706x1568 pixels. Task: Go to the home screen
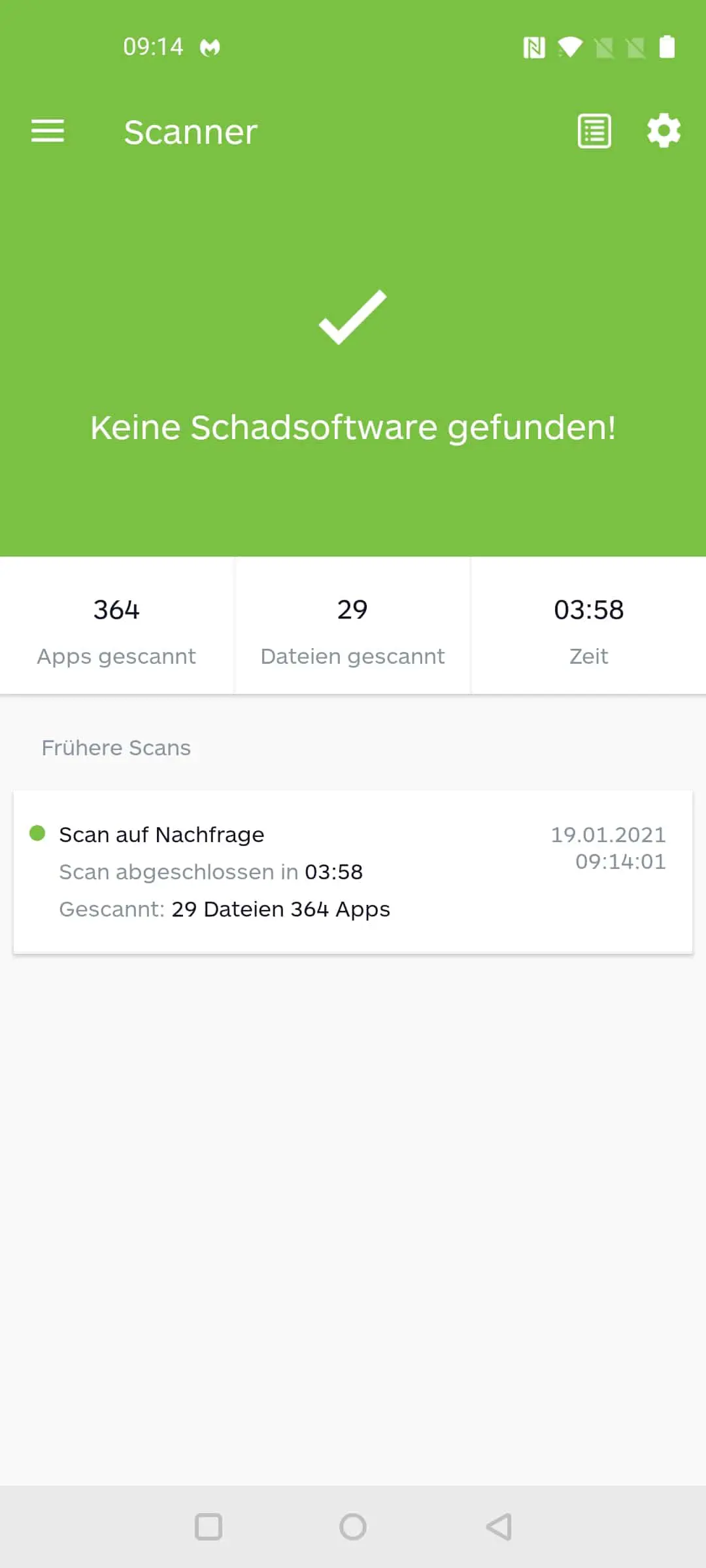click(x=353, y=1527)
